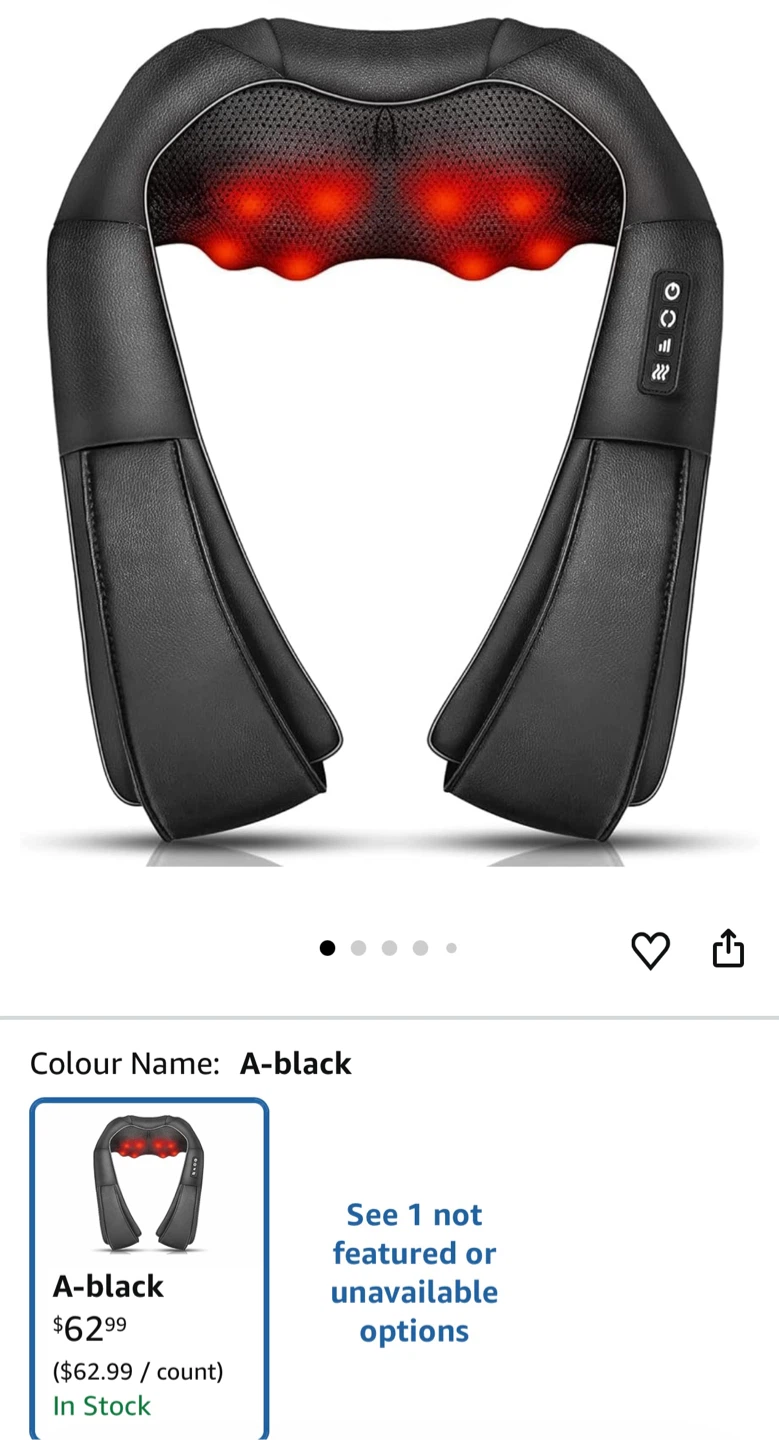779x1440 pixels.
Task: Open the main product image
Action: pyautogui.click(x=389, y=440)
